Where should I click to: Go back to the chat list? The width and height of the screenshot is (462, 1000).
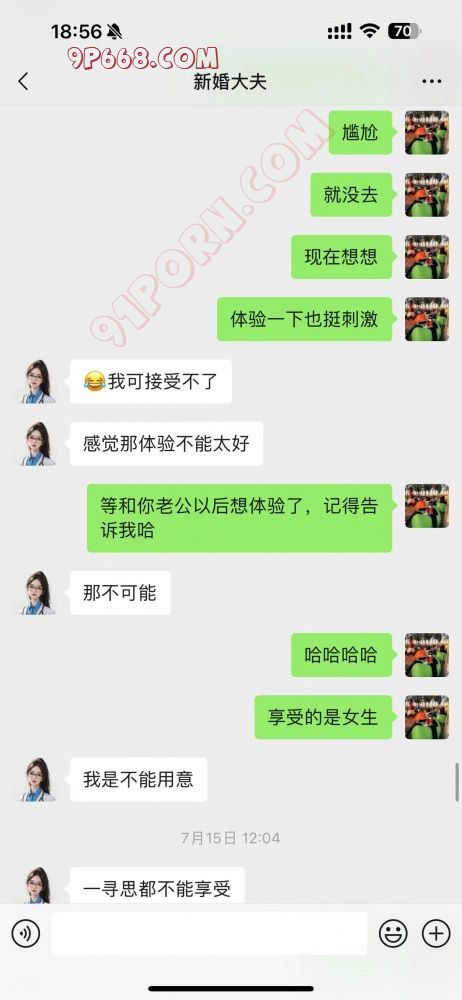(24, 82)
